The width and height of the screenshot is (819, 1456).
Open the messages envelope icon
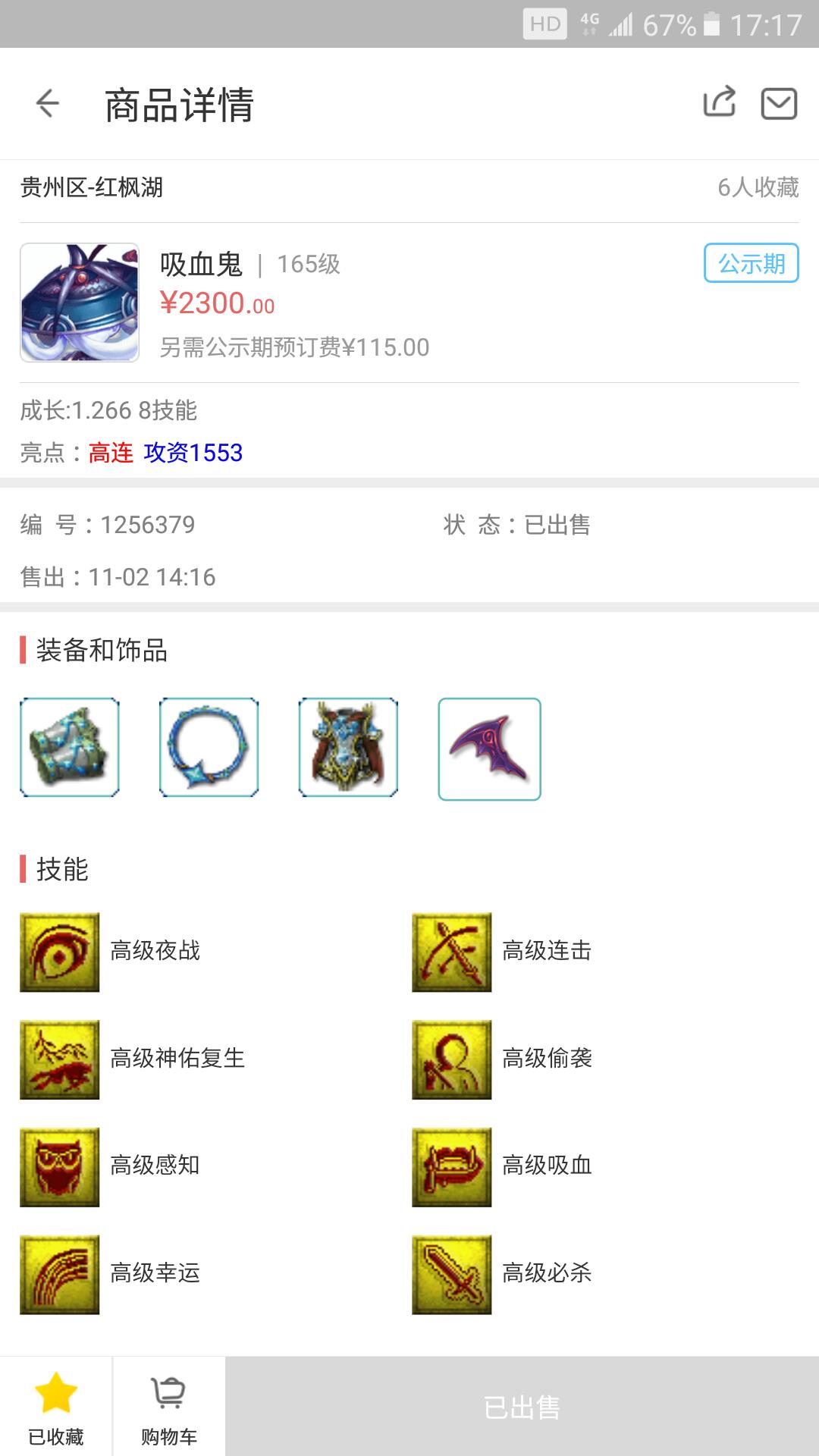pyautogui.click(x=779, y=104)
